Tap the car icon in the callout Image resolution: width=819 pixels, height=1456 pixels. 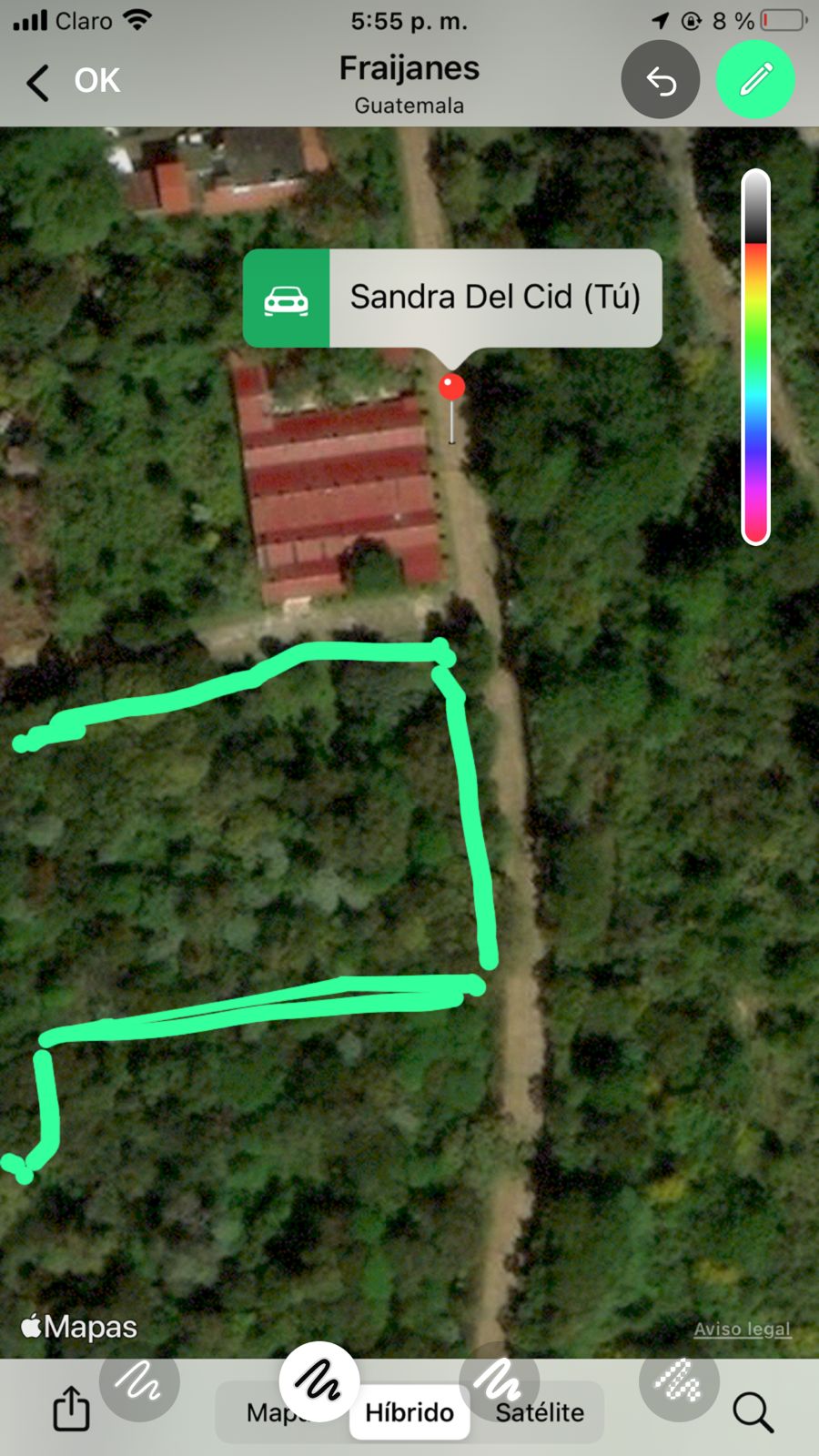(287, 298)
